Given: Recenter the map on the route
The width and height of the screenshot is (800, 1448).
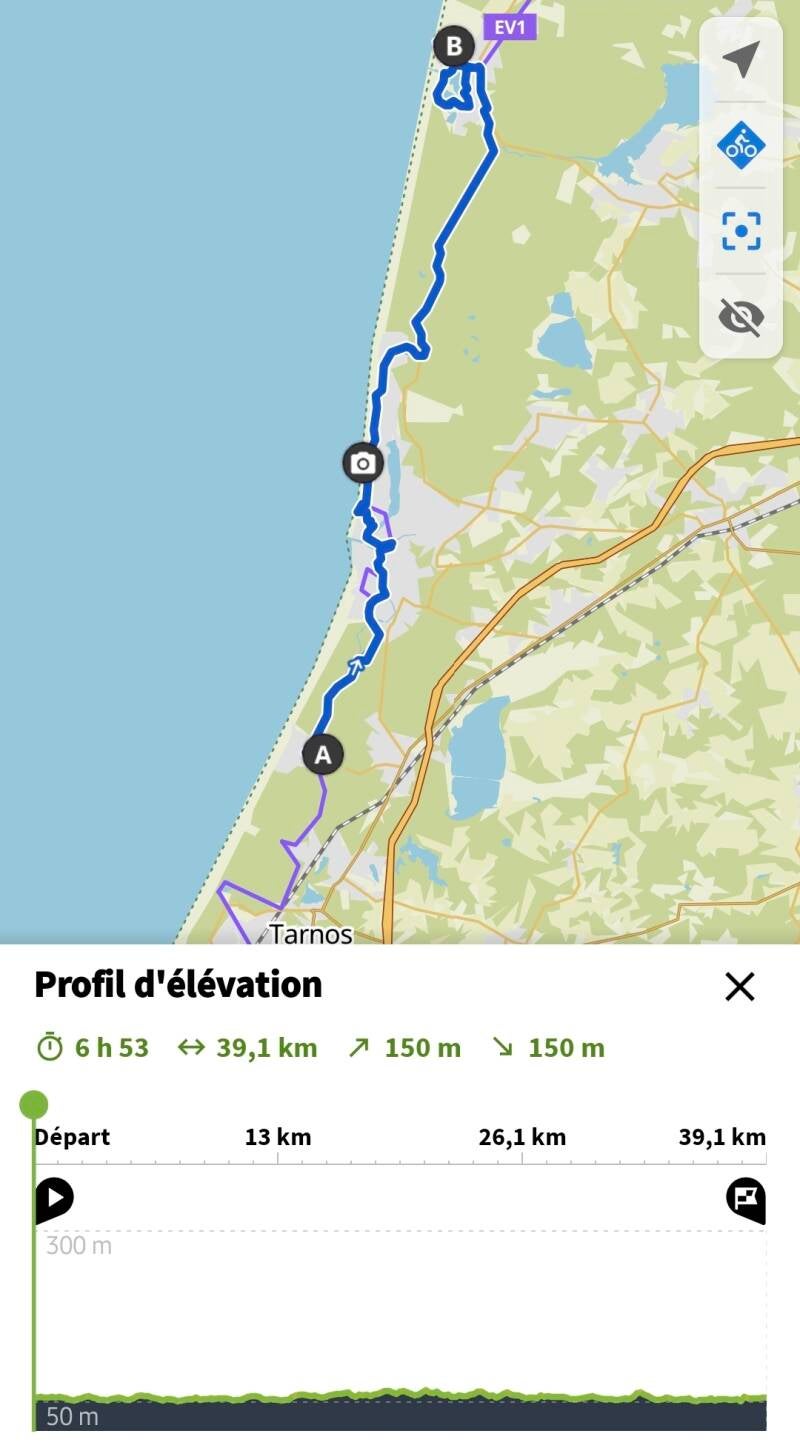Looking at the screenshot, I should coord(741,231).
